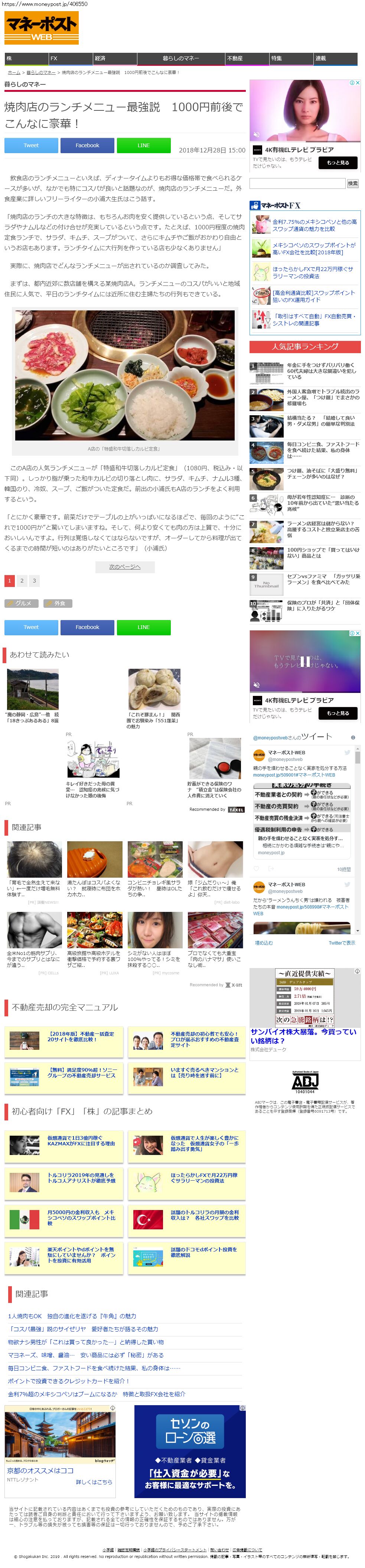The height and width of the screenshot is (1568, 365).
Task: Tap the 検索 search button
Action: click(x=353, y=183)
